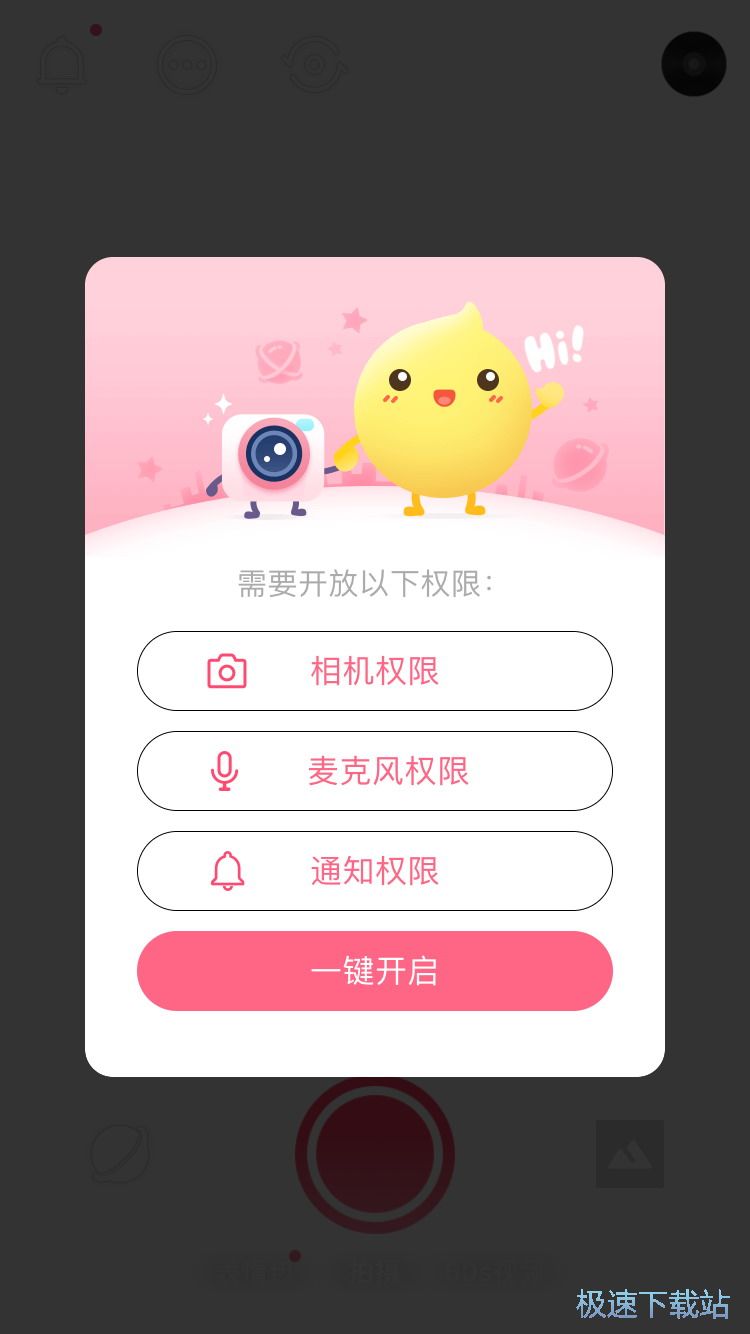This screenshot has width=750, height=1334.
Task: Tap the red notification badge dot
Action: tap(96, 30)
